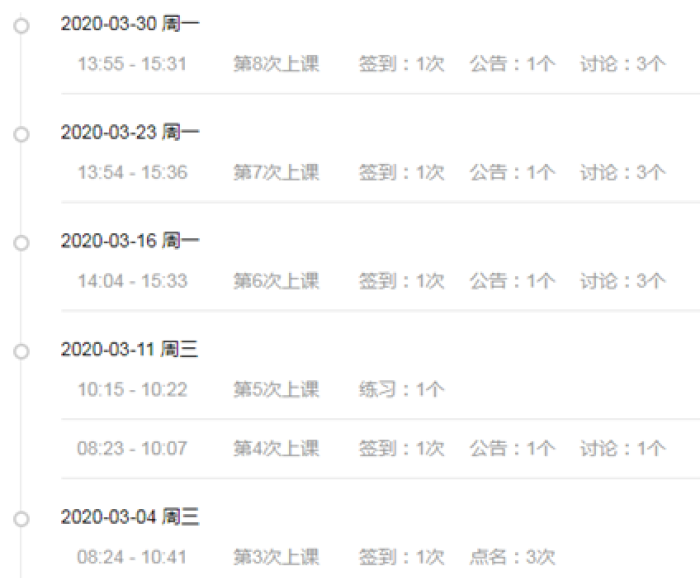This screenshot has width=700, height=578.
Task: Open the 第7次上课 session record
Action: tap(276, 173)
